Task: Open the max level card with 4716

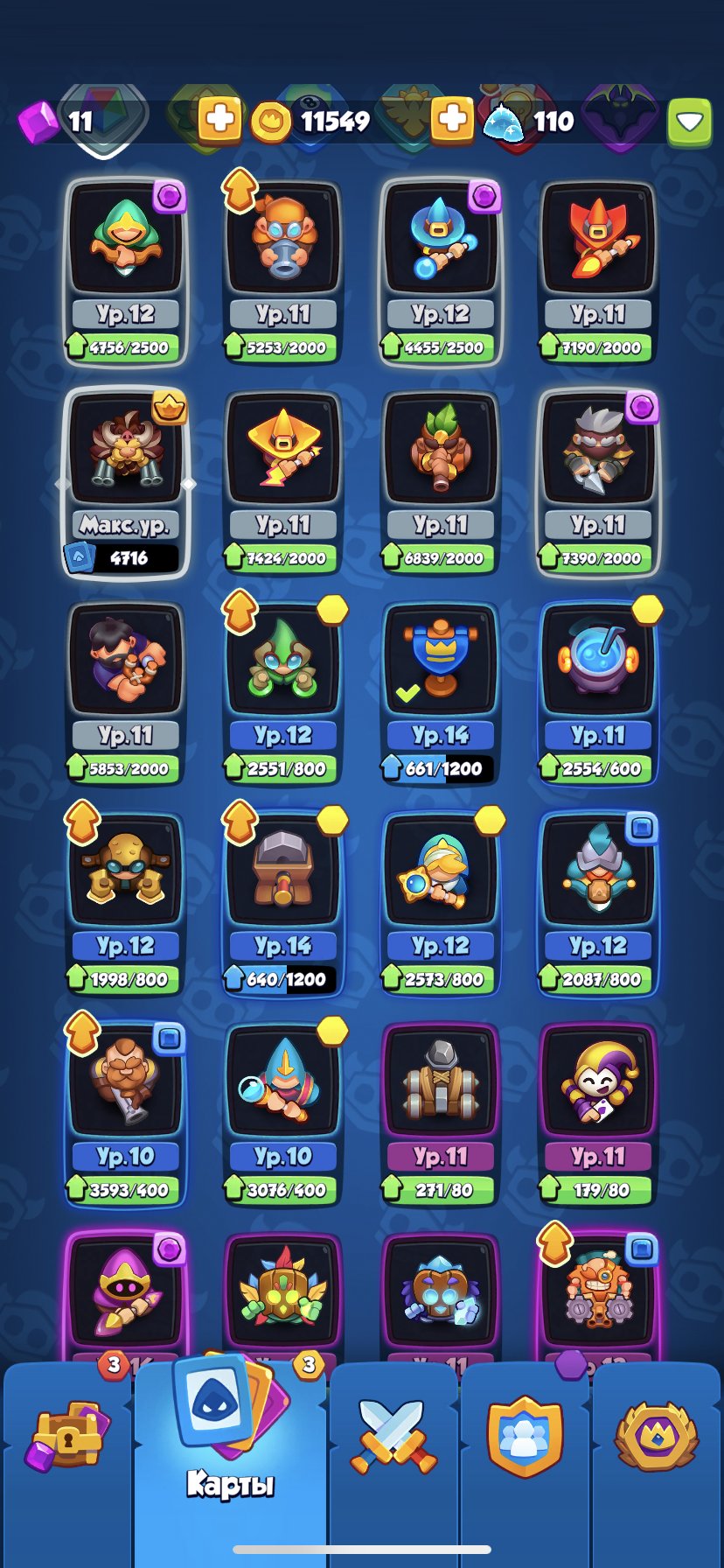Action: click(x=126, y=483)
